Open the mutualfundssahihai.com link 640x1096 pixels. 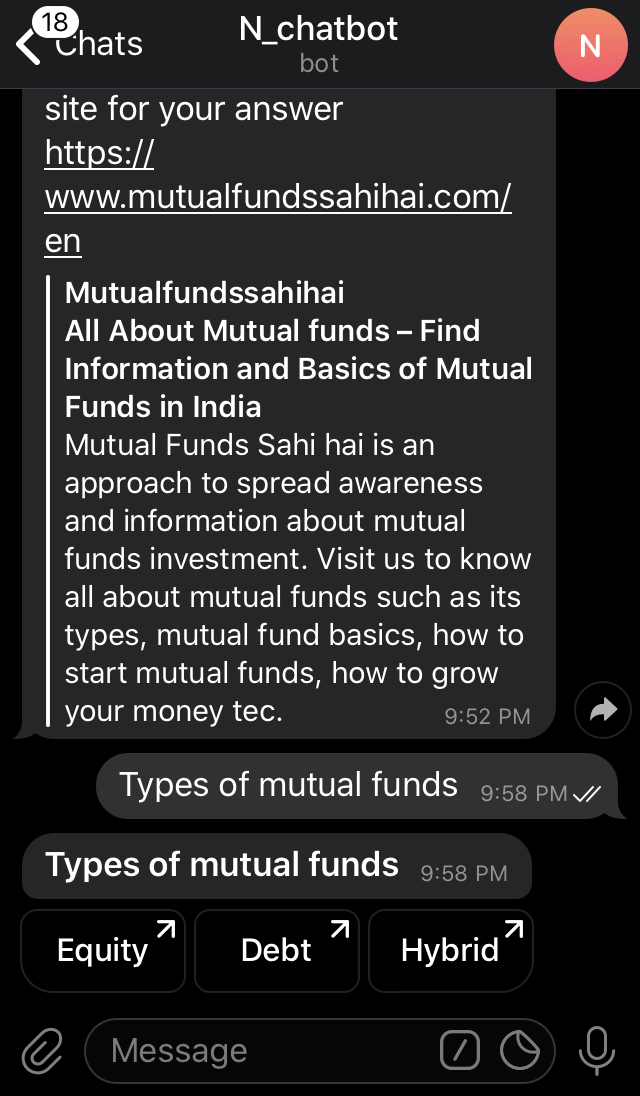coord(277,197)
